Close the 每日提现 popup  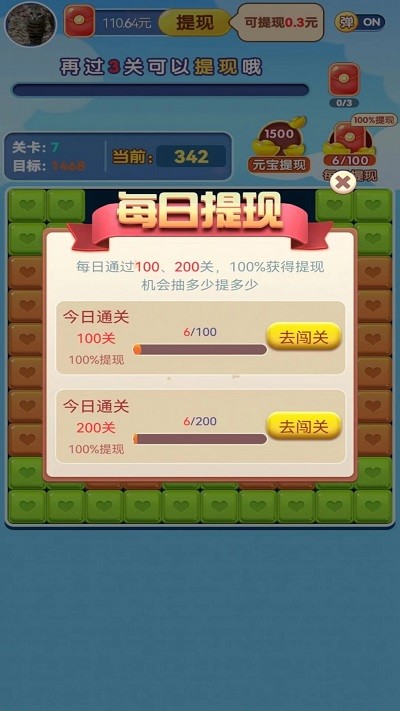tap(343, 183)
